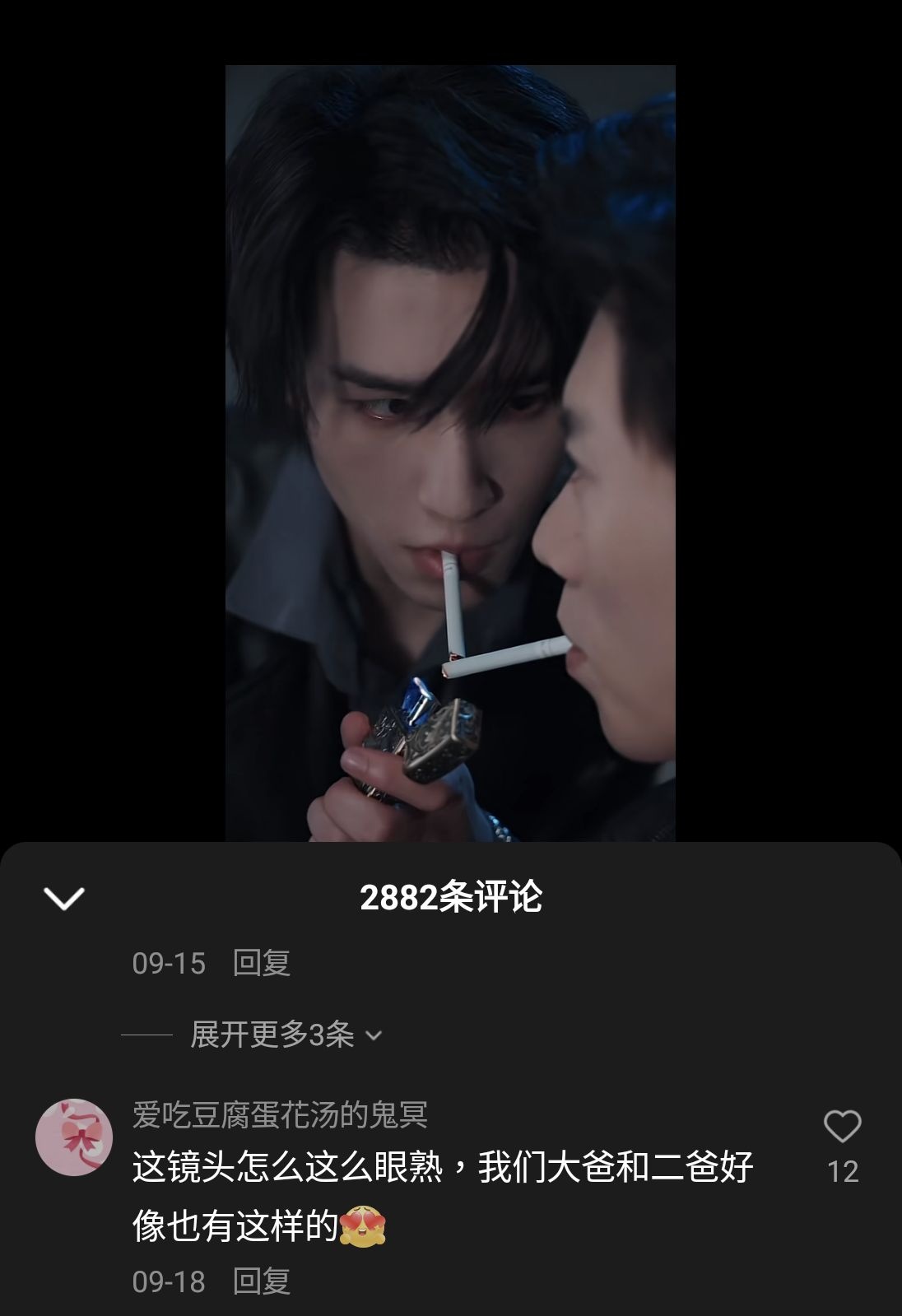Collapse the comments panel with the down chevron
This screenshot has height=1316, width=902.
[x=64, y=898]
